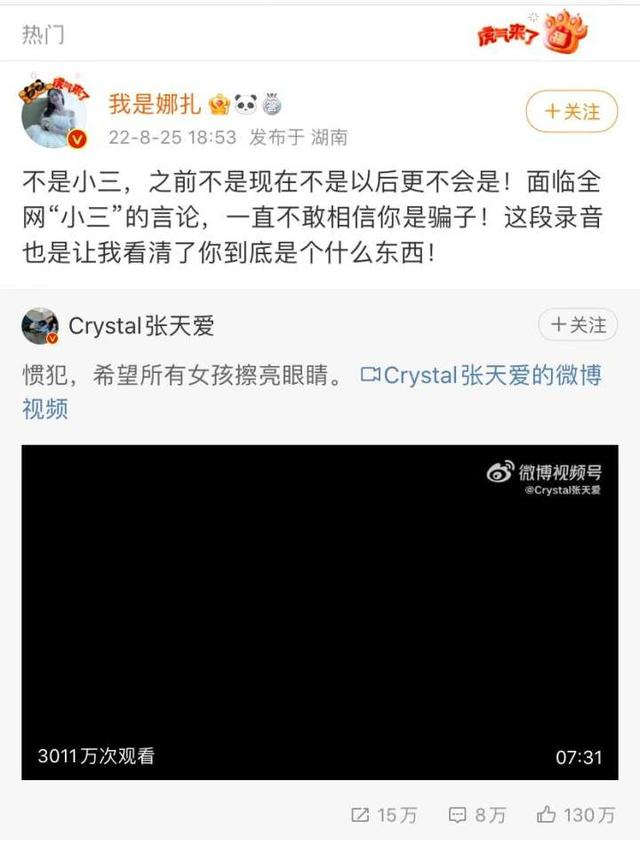
Task: Play the 07:31 reposted video
Action: 320,612
